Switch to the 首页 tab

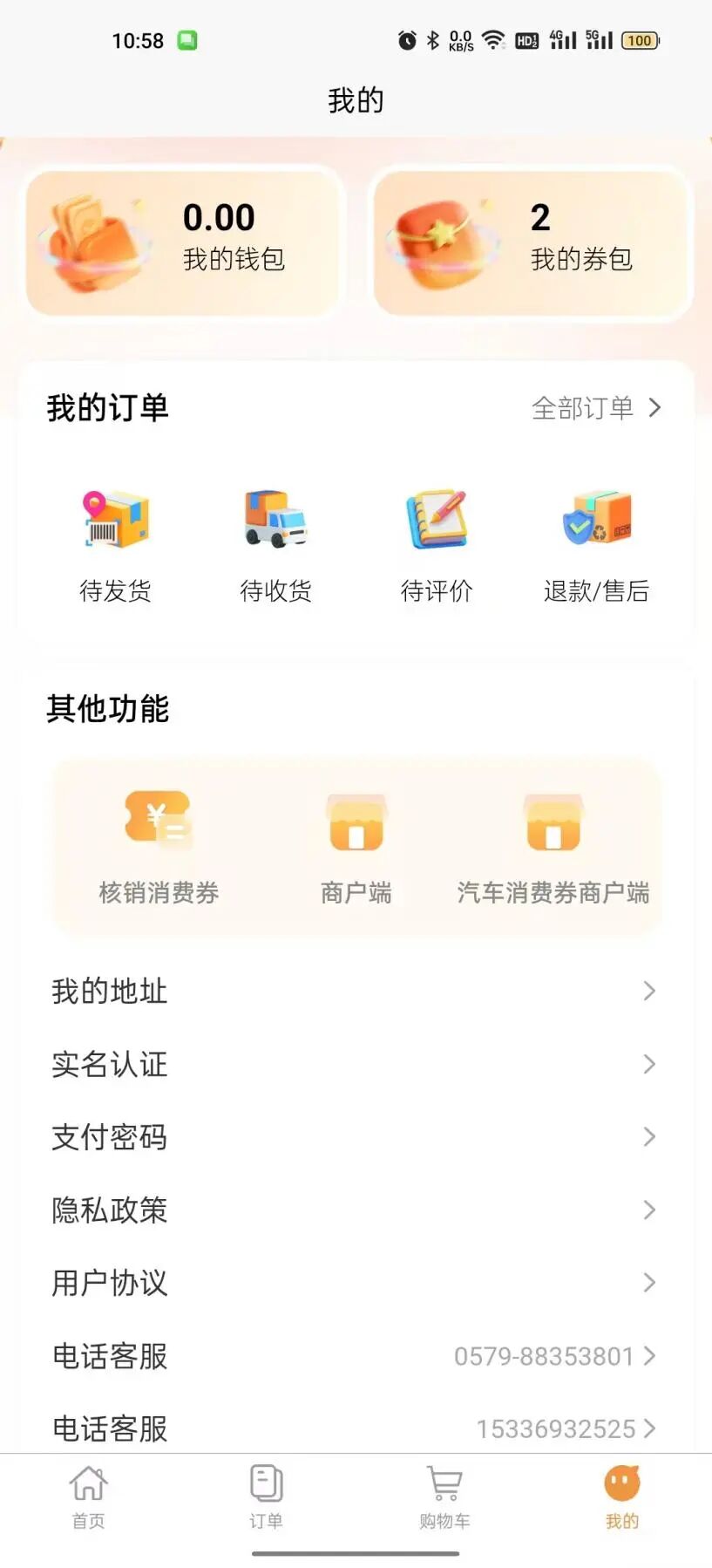[88, 1497]
